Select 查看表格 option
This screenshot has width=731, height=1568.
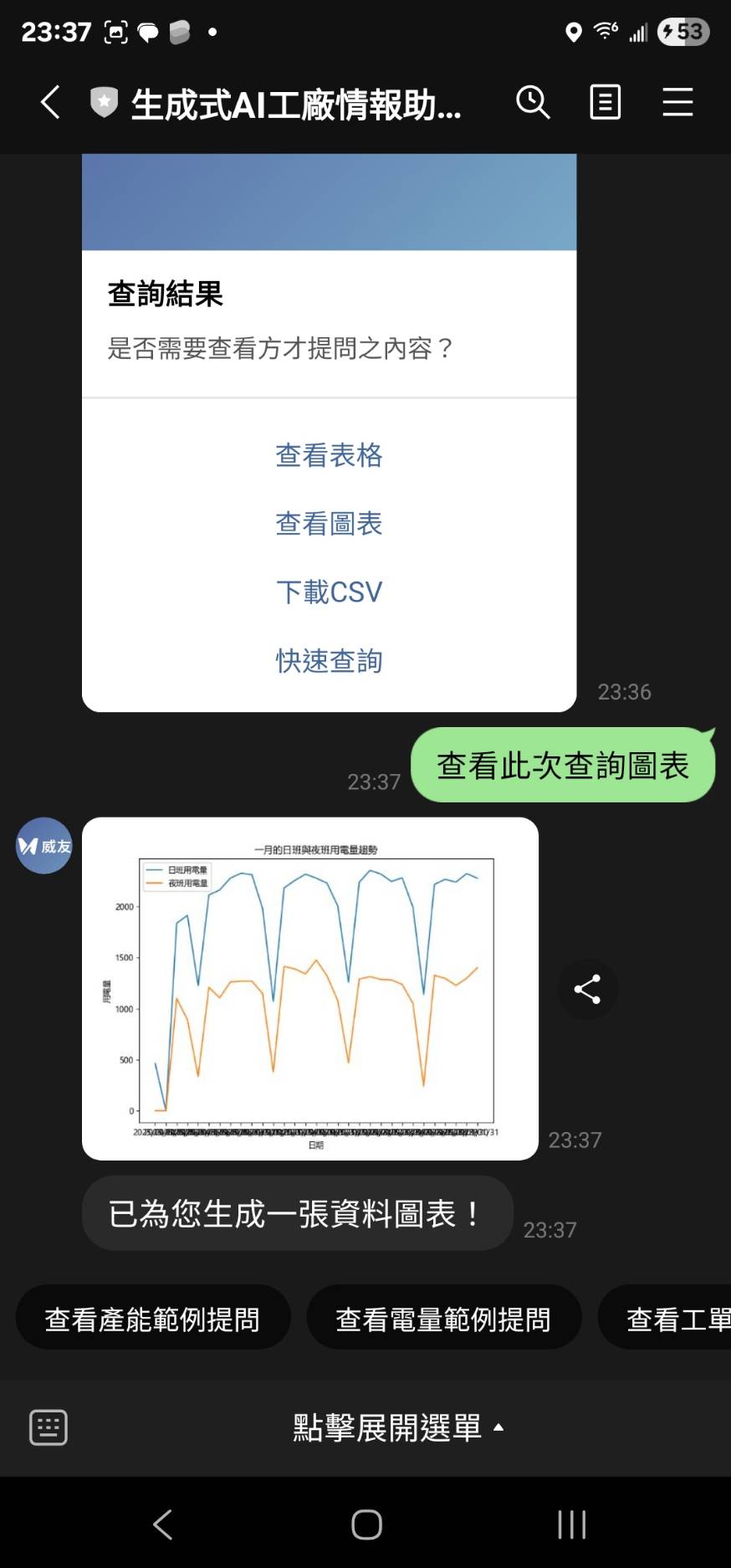[329, 455]
